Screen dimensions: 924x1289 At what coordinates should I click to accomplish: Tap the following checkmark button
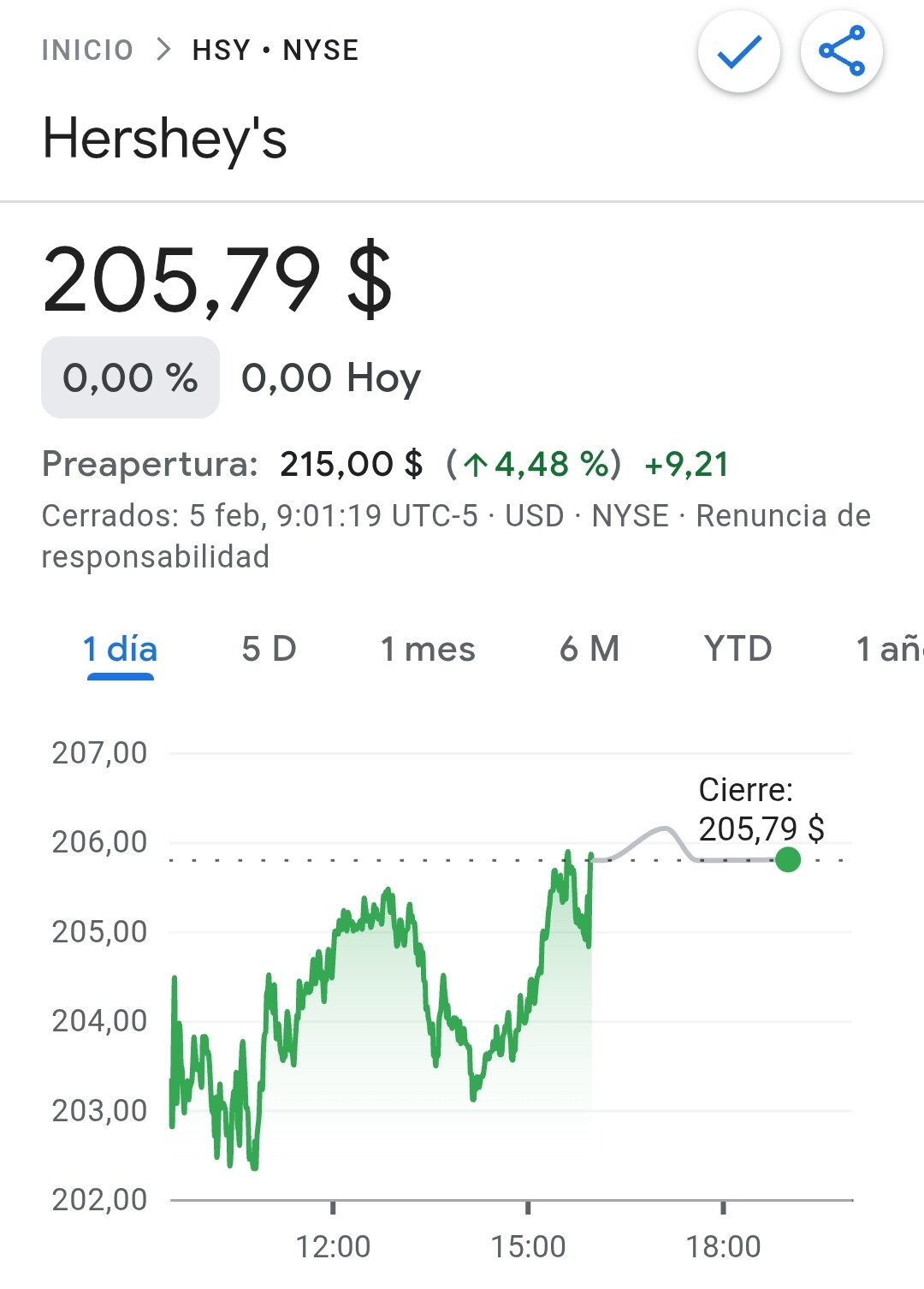coord(739,51)
